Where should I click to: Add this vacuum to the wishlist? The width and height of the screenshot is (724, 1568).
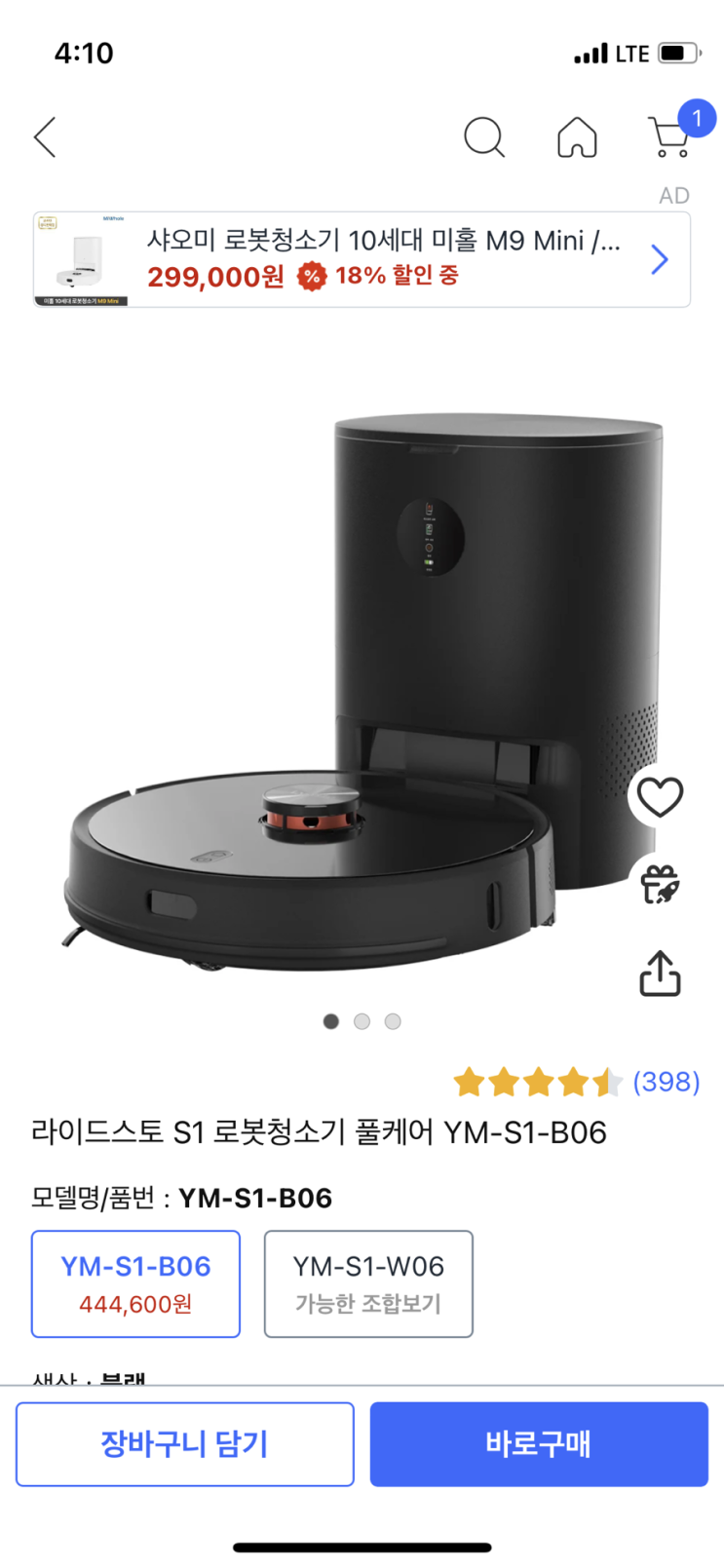(x=660, y=797)
